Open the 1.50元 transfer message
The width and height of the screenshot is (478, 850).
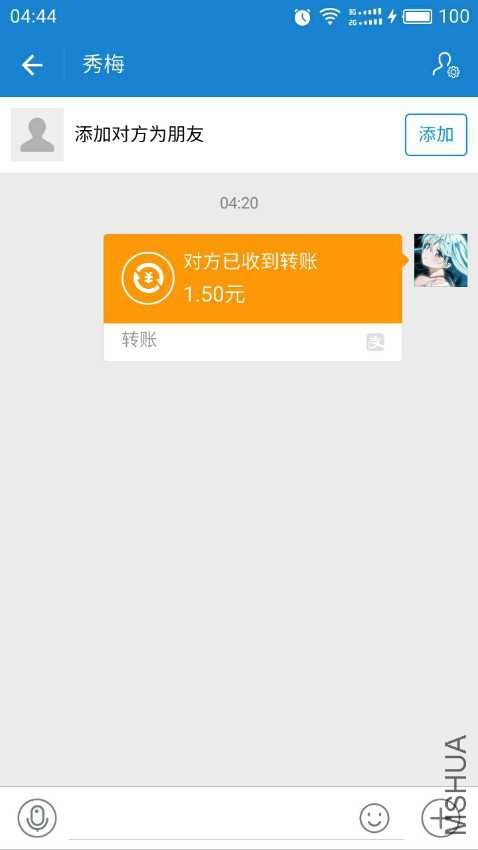[253, 297]
